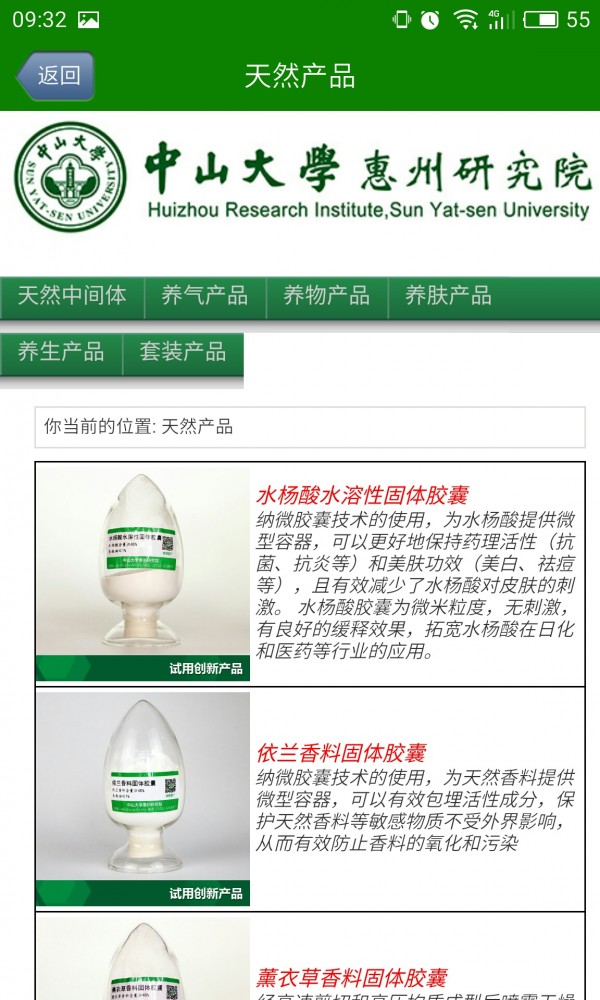The image size is (600, 1000).
Task: Switch to the 养生产品 category
Action: click(x=61, y=352)
